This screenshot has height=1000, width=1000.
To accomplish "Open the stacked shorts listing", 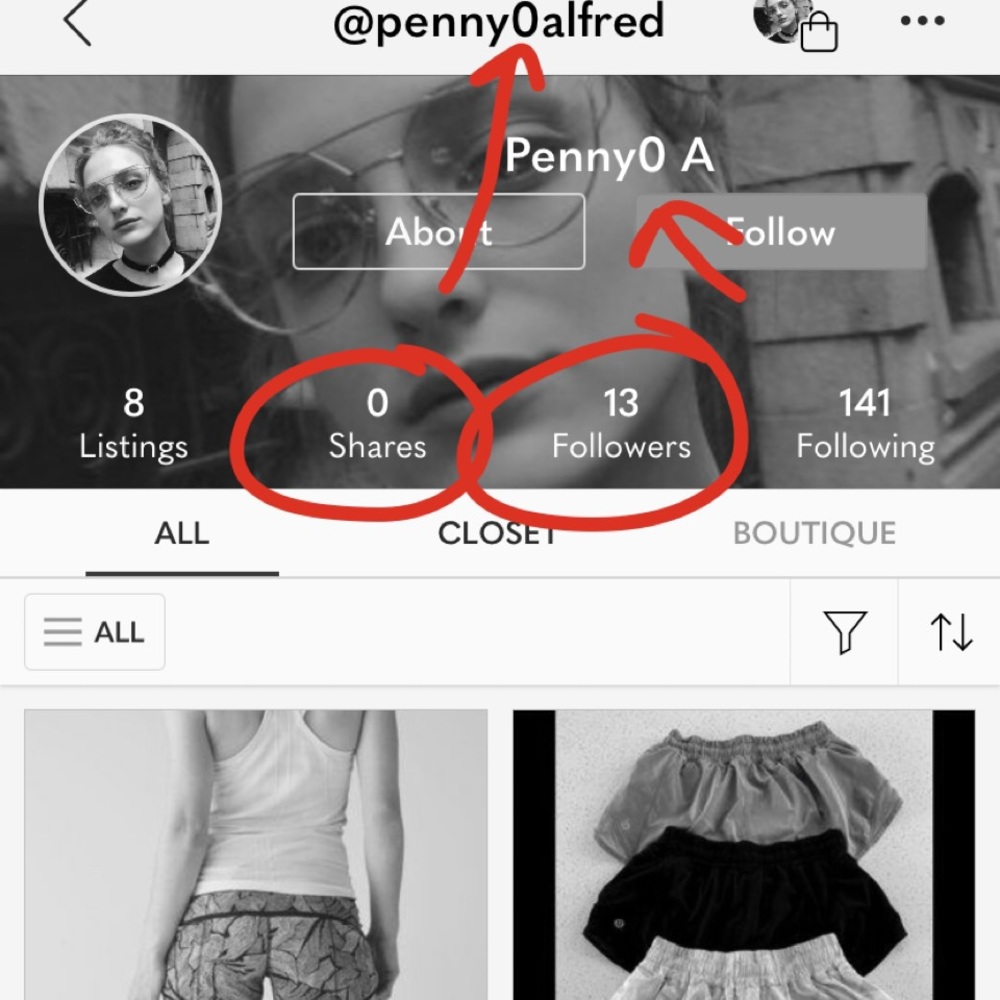I will 743,855.
